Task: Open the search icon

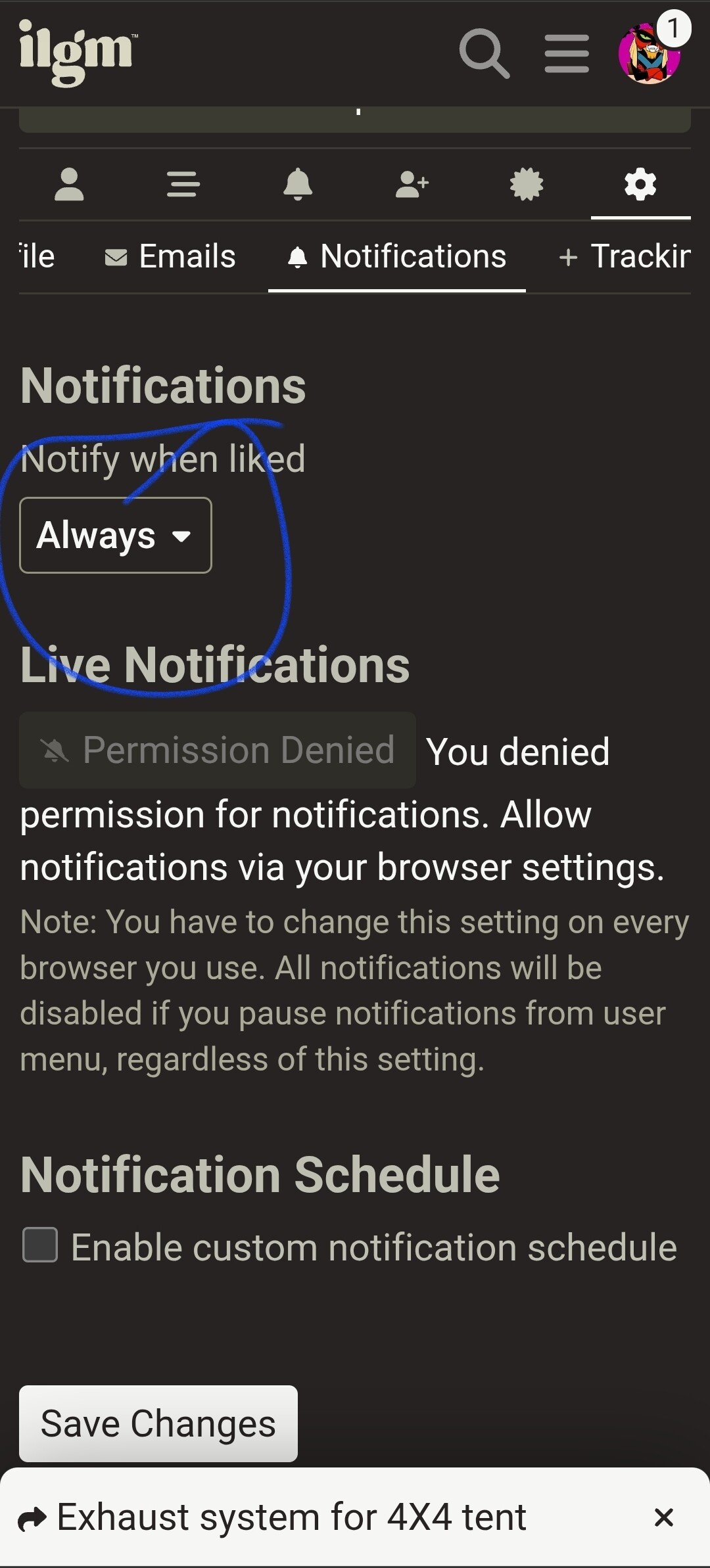Action: tap(484, 53)
